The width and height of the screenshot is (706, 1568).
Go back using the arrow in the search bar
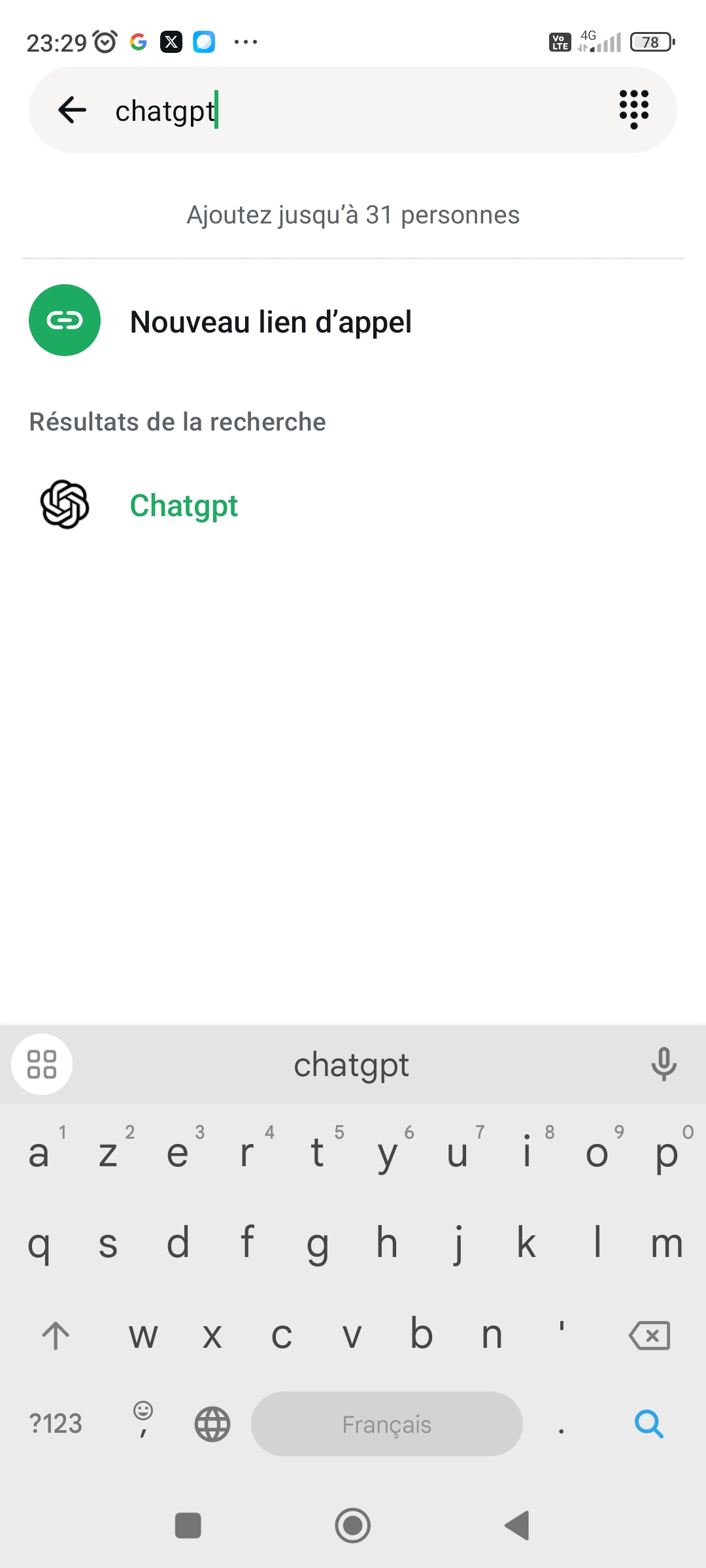[72, 110]
